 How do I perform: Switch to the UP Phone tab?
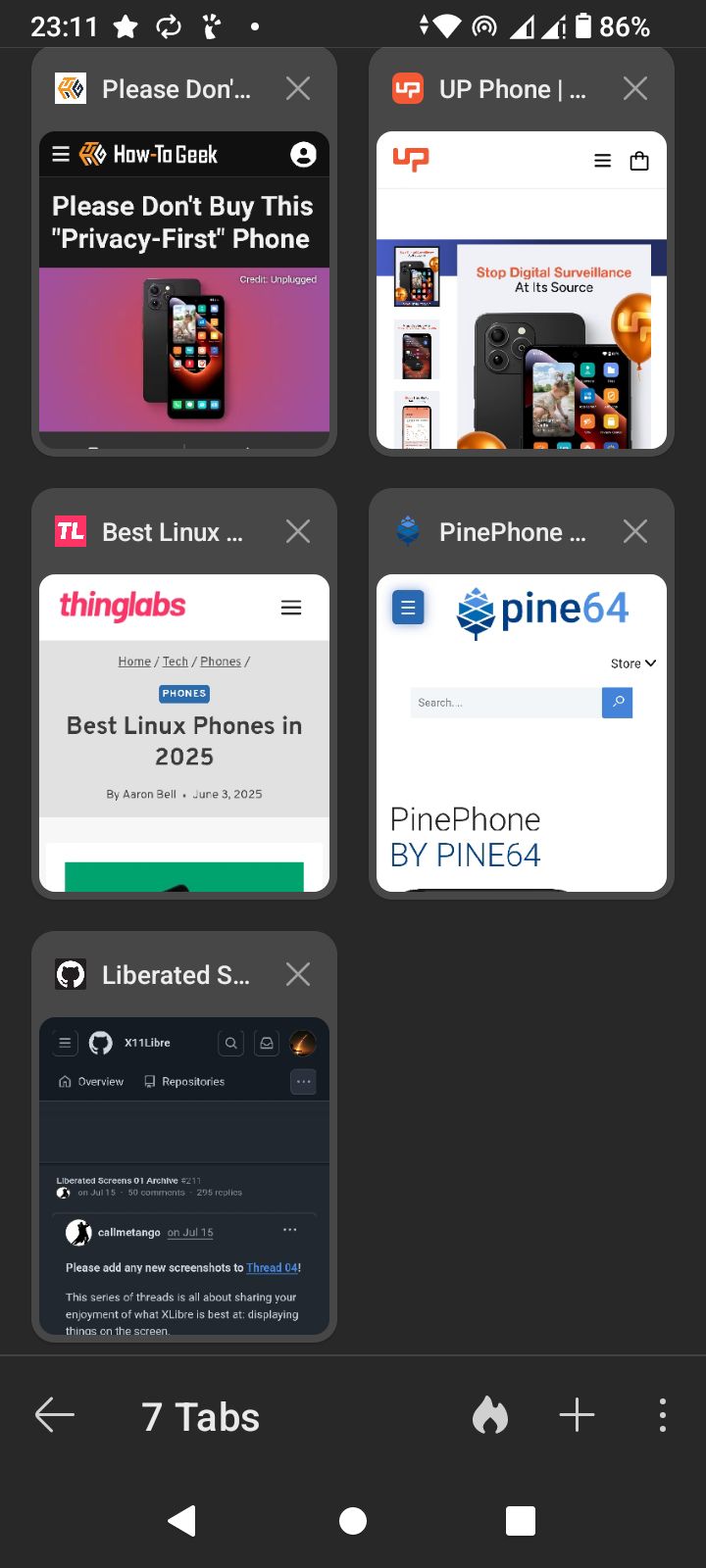click(x=522, y=290)
